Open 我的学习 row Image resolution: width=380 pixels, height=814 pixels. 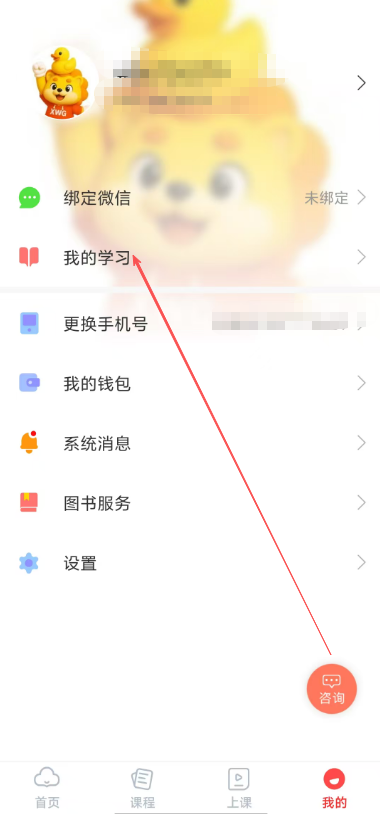click(x=190, y=257)
